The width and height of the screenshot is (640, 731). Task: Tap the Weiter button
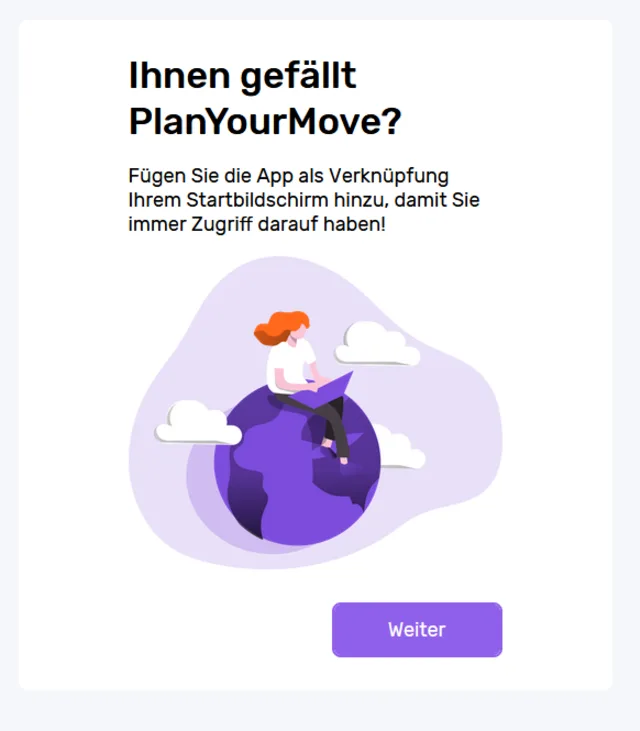tap(417, 630)
